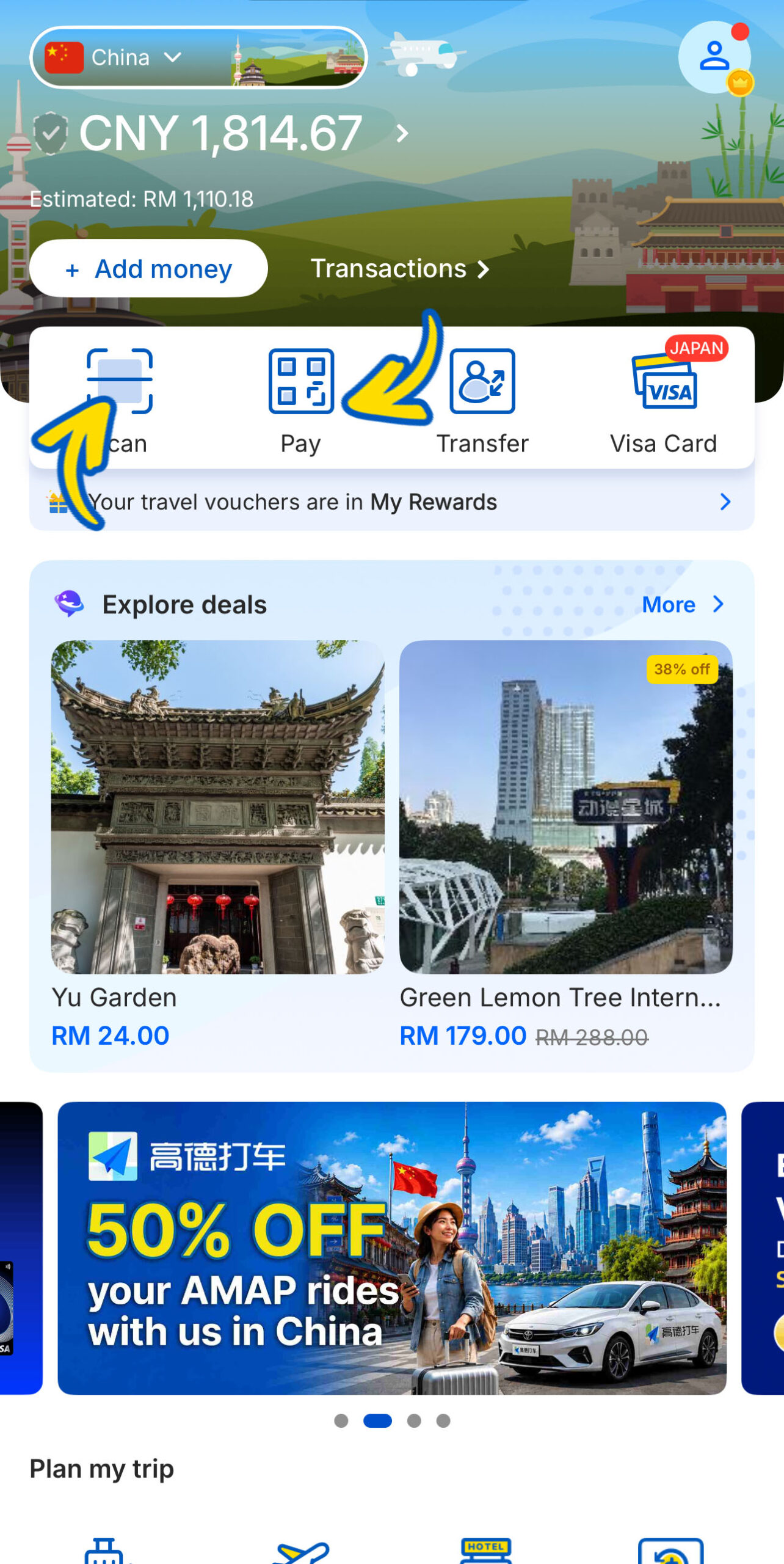Open the Visa Card option
Viewport: 784px width, 1564px height.
[x=664, y=401]
